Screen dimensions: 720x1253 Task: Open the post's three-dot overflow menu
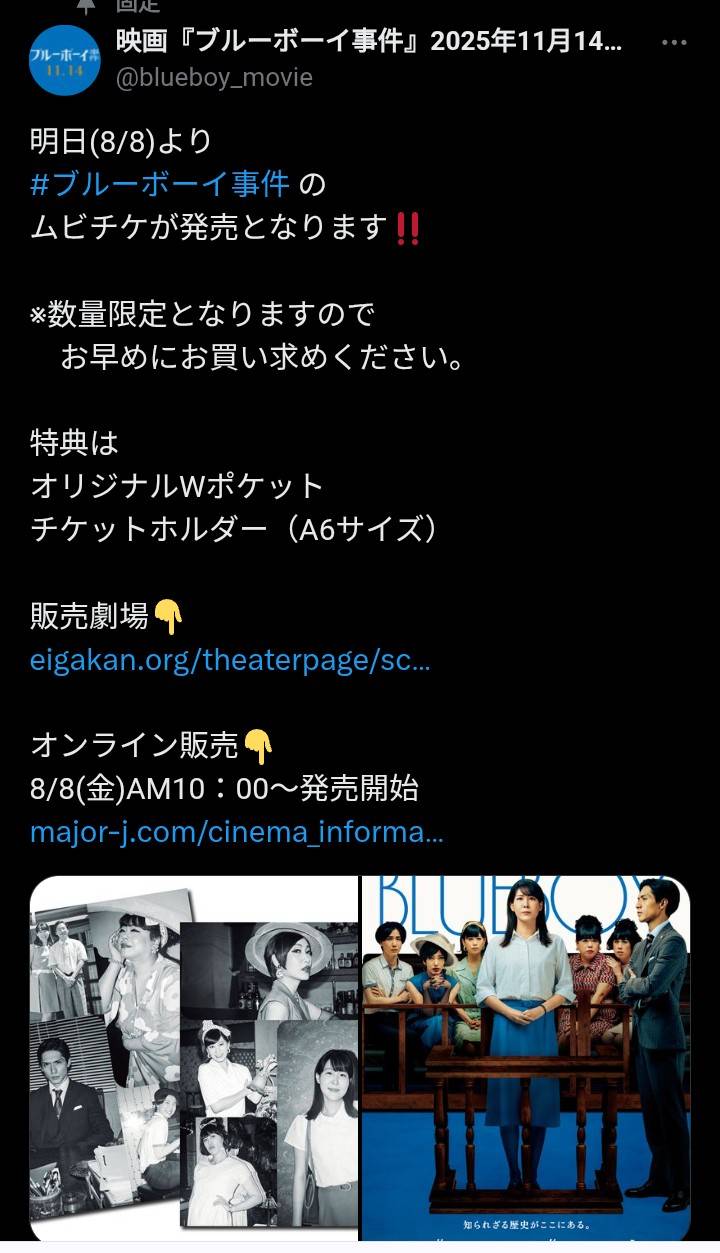click(675, 43)
